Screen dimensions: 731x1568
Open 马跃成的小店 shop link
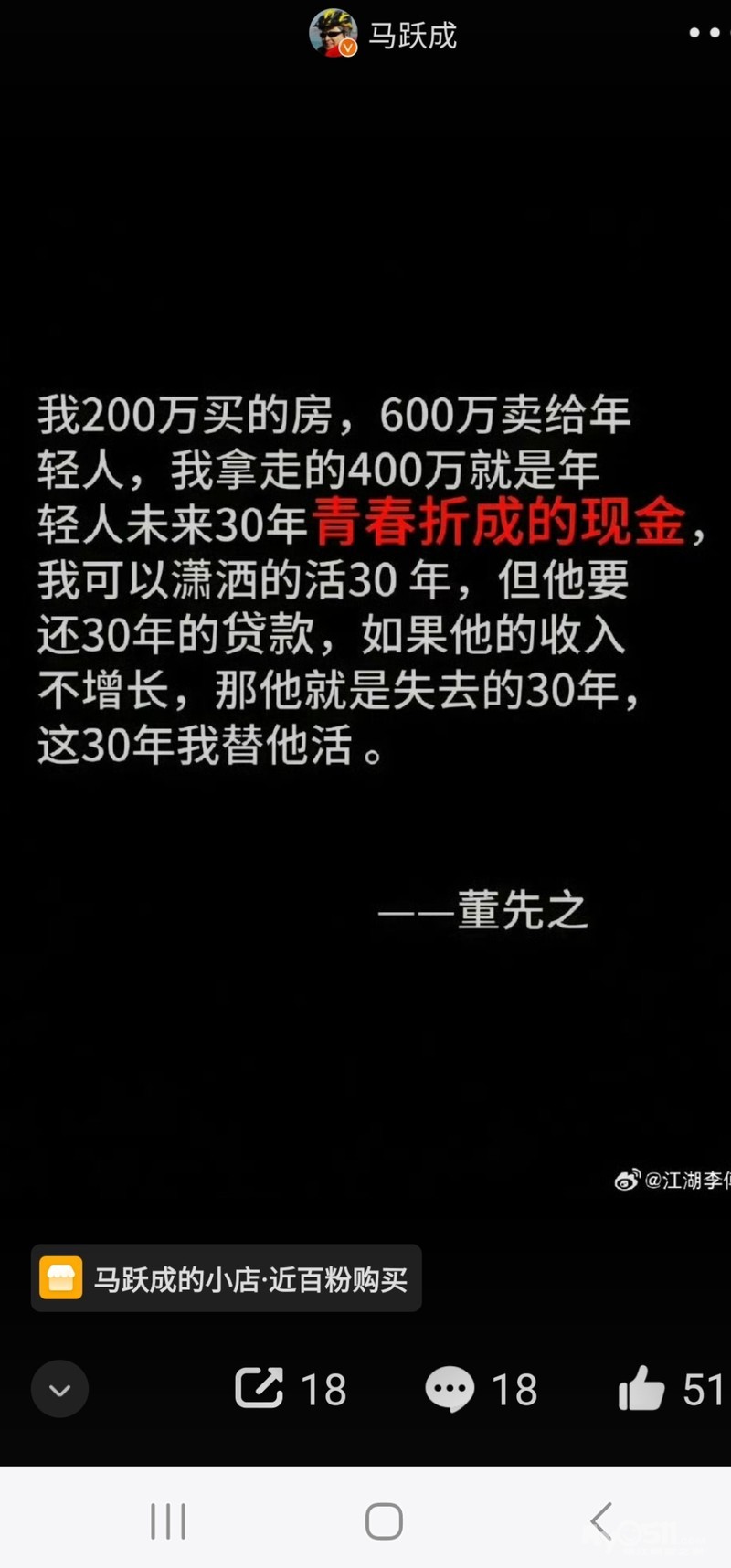226,1278
